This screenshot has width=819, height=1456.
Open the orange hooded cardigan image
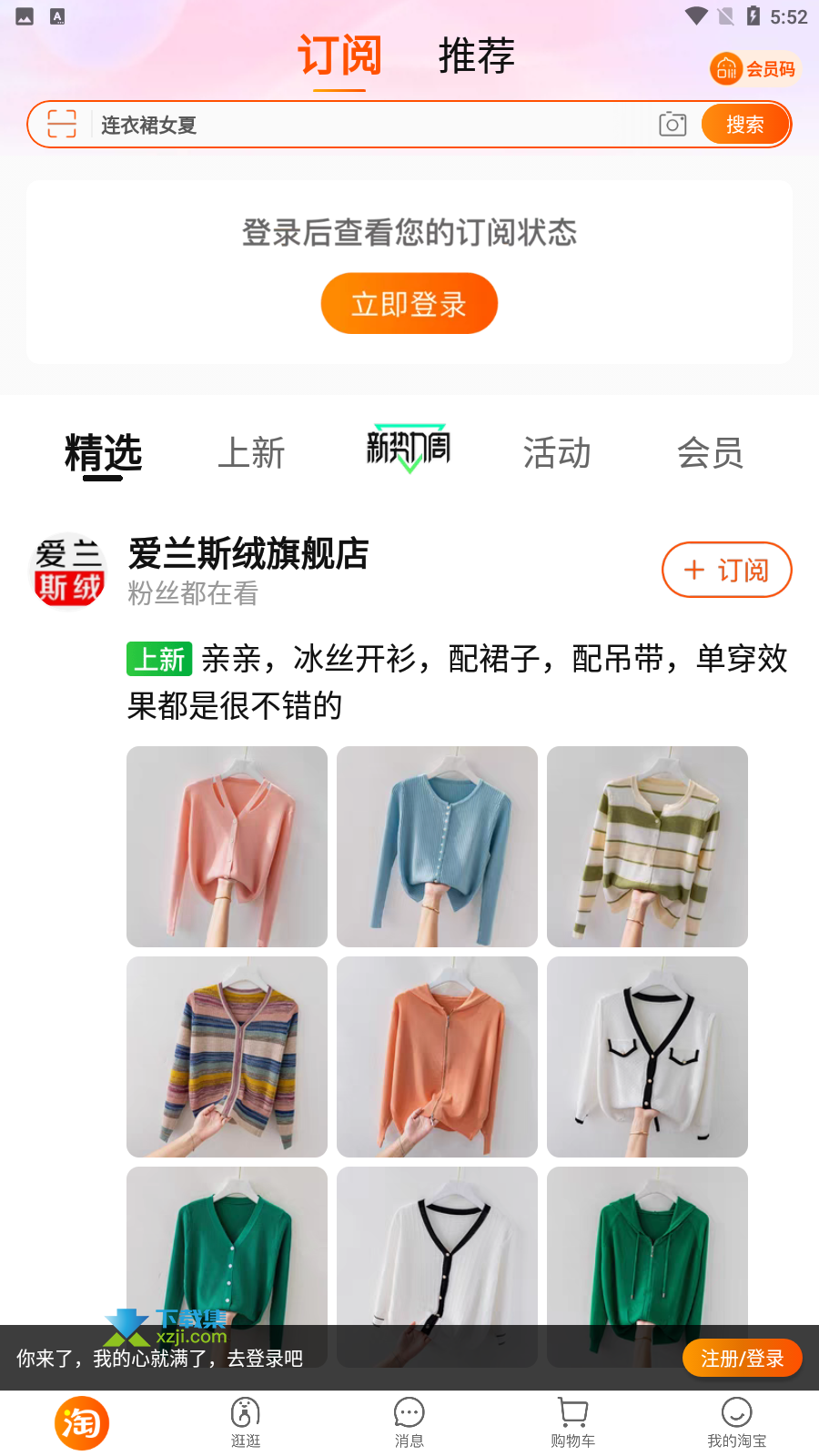pos(437,1057)
